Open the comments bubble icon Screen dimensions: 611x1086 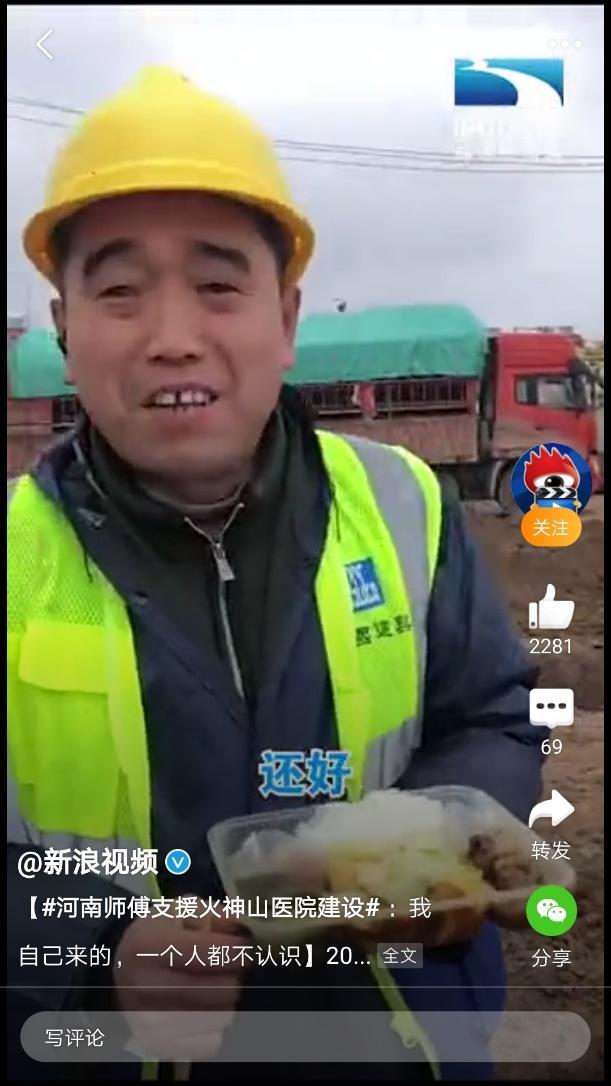pos(551,709)
